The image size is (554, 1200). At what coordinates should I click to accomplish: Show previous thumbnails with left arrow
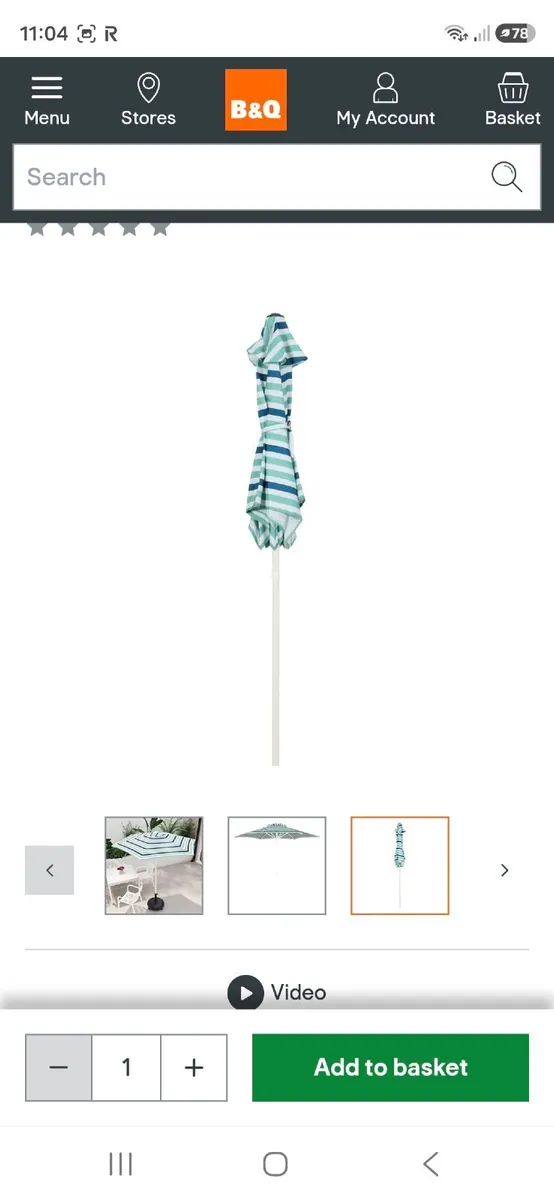tap(49, 870)
